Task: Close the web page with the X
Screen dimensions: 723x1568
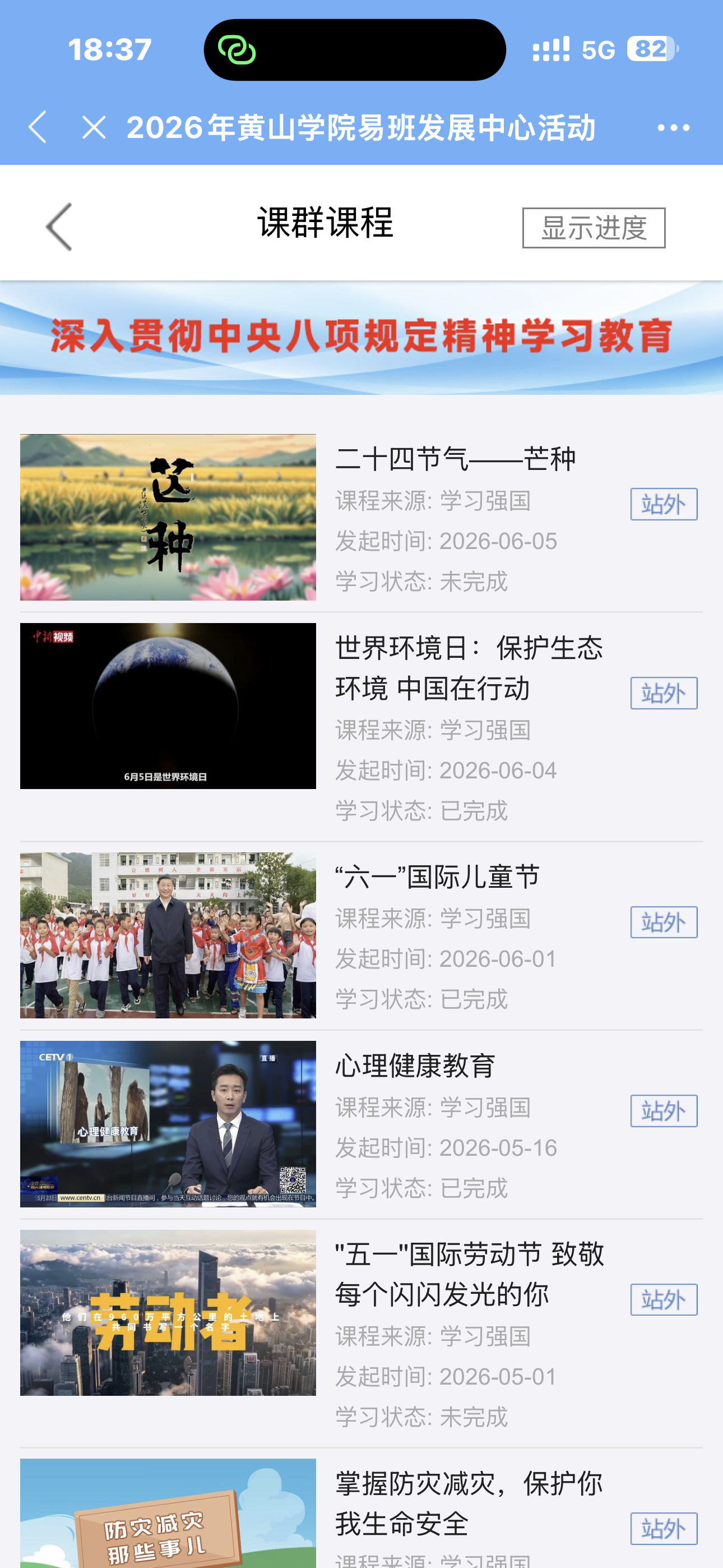Action: 94,127
